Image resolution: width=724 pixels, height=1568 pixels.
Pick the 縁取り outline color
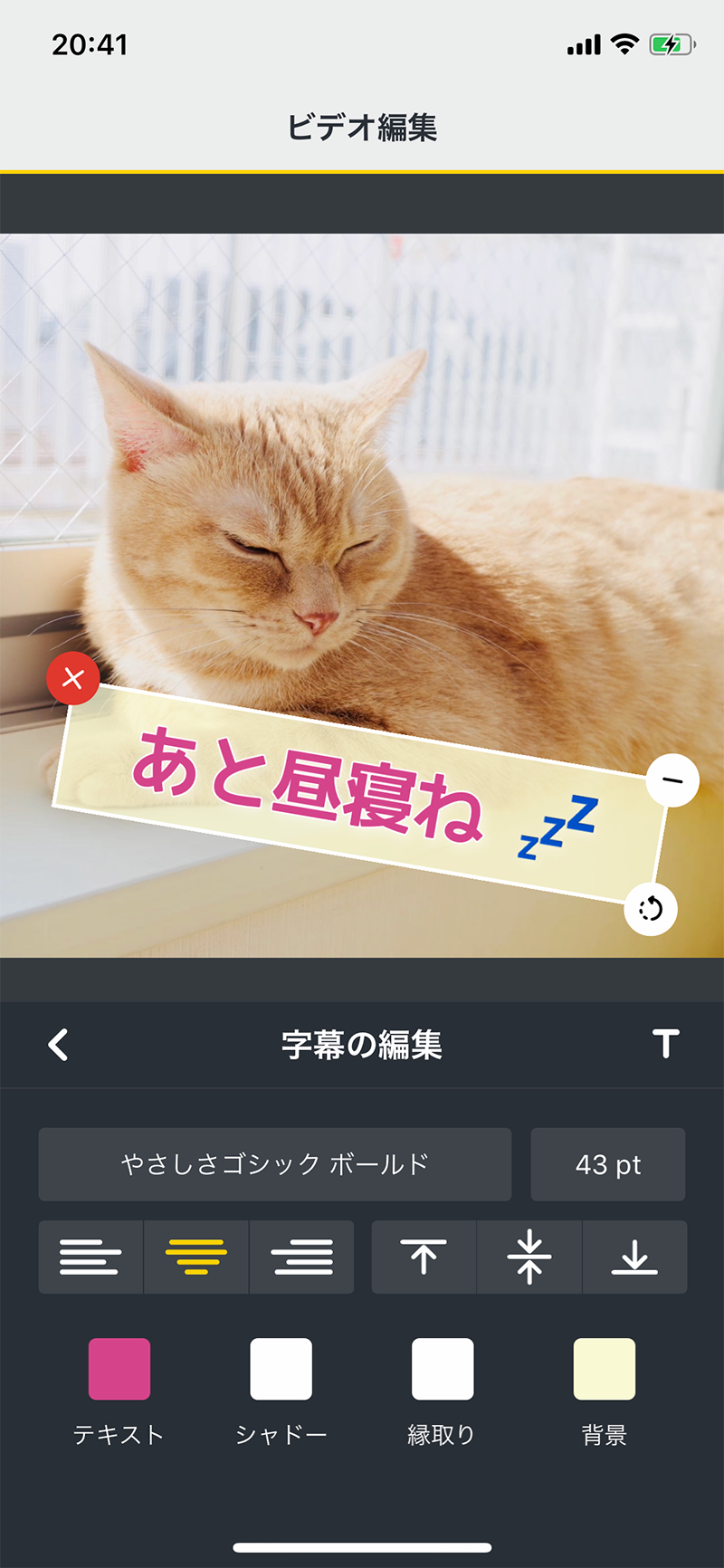tap(443, 1369)
